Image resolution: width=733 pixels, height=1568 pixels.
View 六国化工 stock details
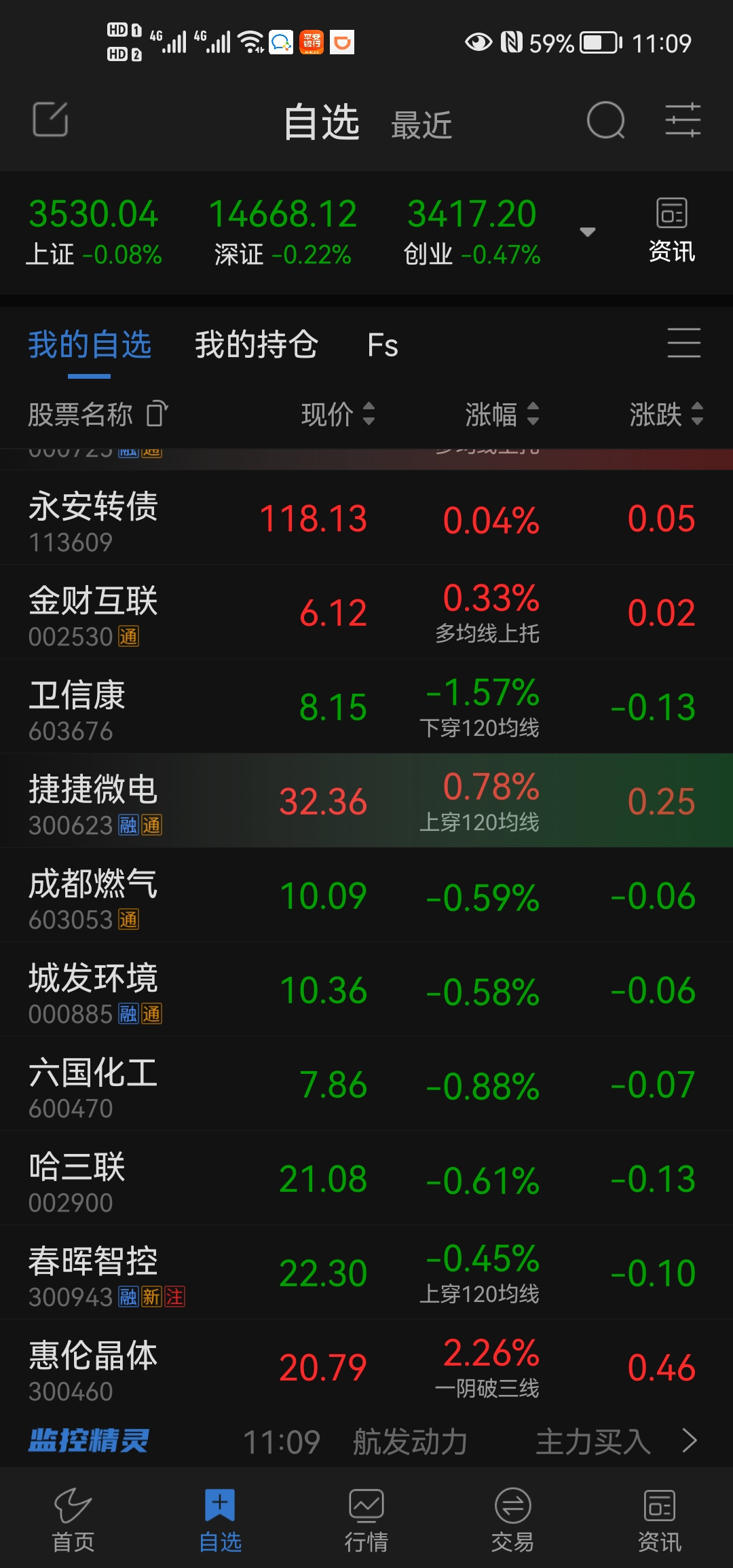366,1084
